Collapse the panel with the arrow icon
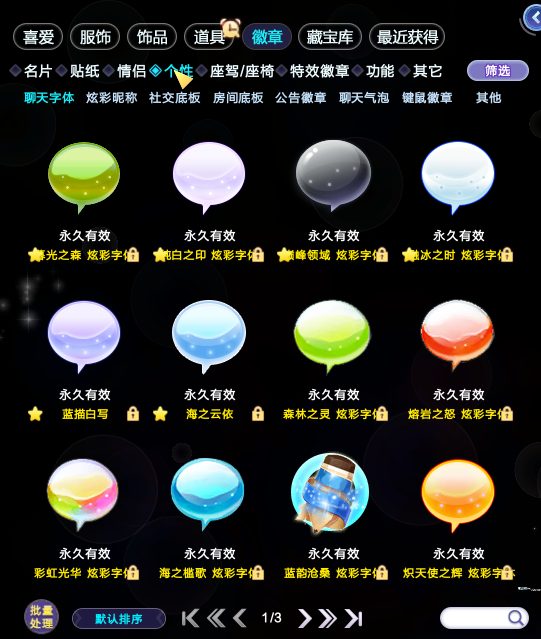541x639 pixels. pyautogui.click(x=533, y=18)
